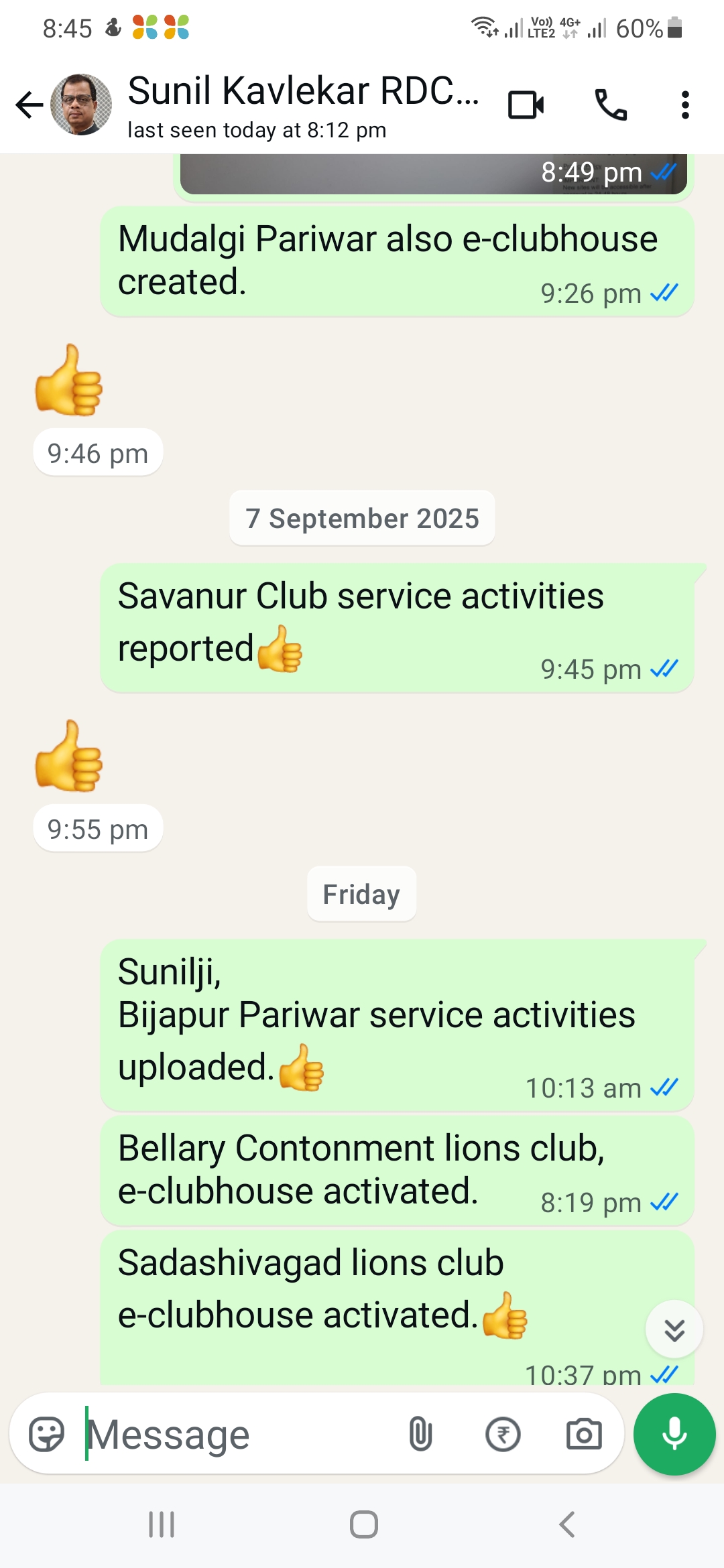Open the chat overflow menu
Image resolution: width=724 pixels, height=1568 pixels.
point(684,105)
